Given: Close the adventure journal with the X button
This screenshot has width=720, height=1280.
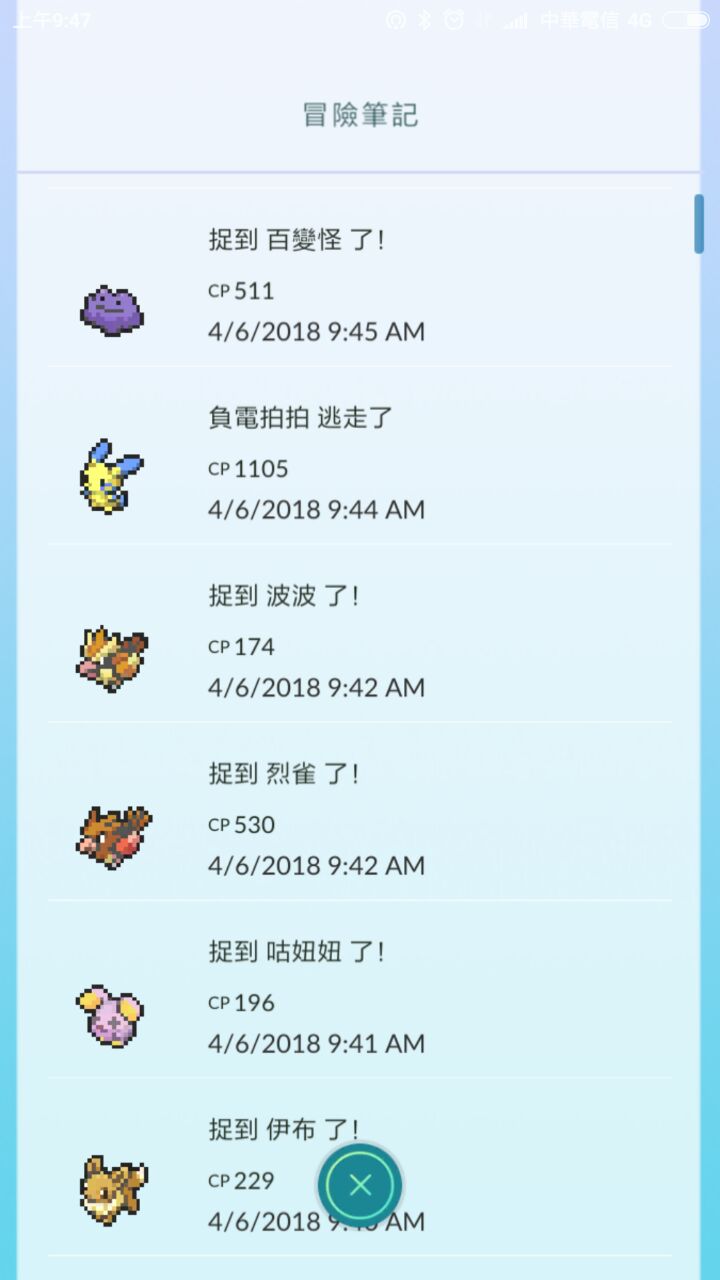Looking at the screenshot, I should pyautogui.click(x=360, y=1185).
